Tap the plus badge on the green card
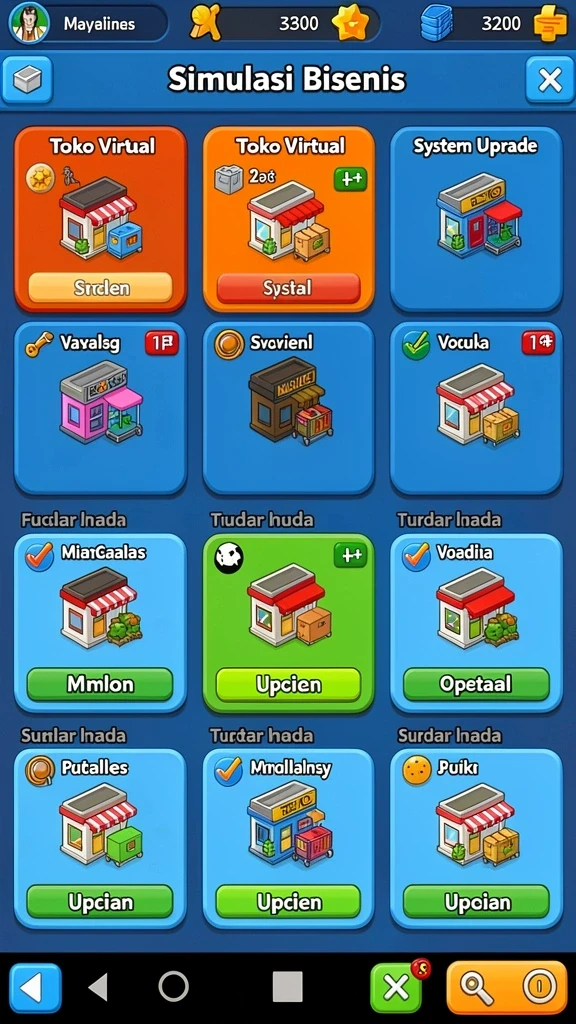576x1024 pixels. pyautogui.click(x=350, y=556)
